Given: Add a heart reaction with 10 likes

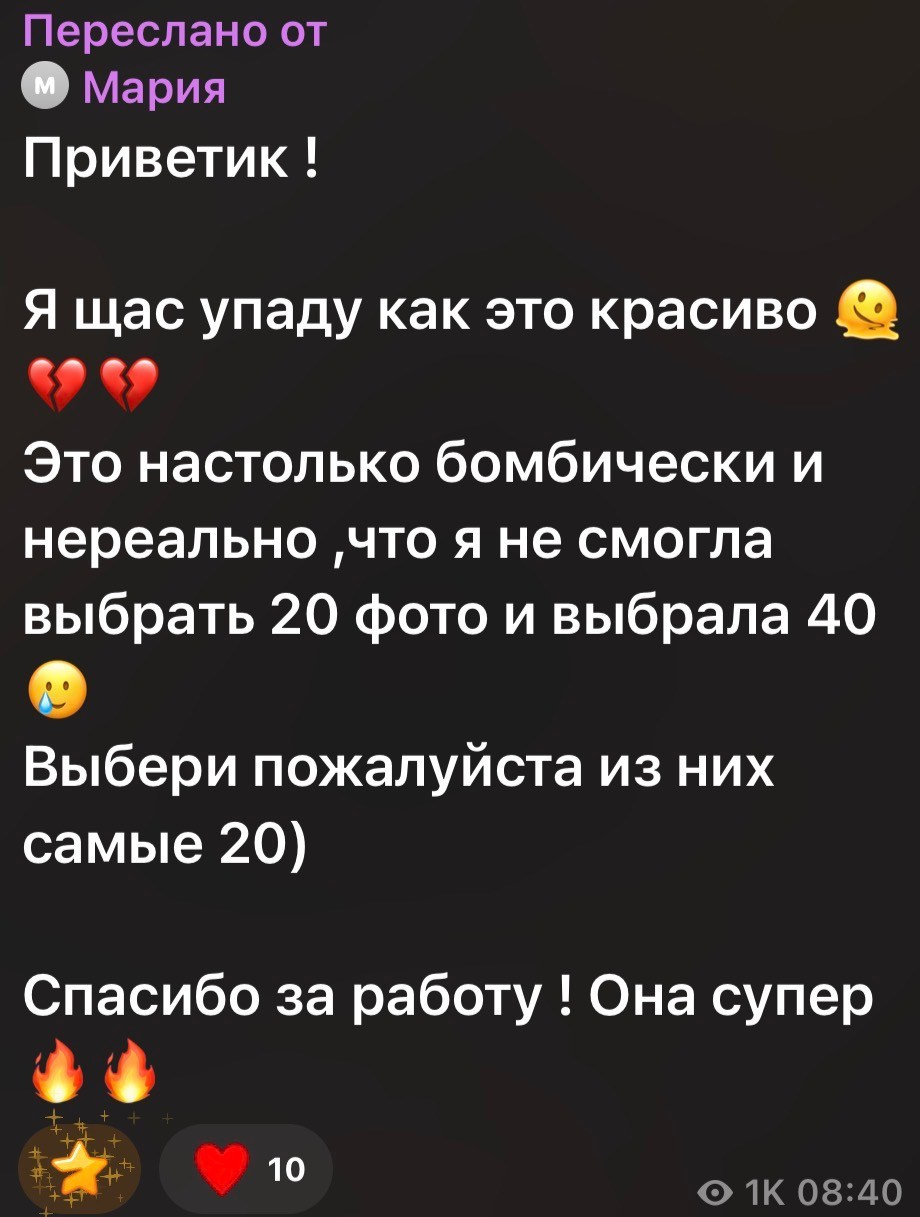Looking at the screenshot, I should (246, 1168).
